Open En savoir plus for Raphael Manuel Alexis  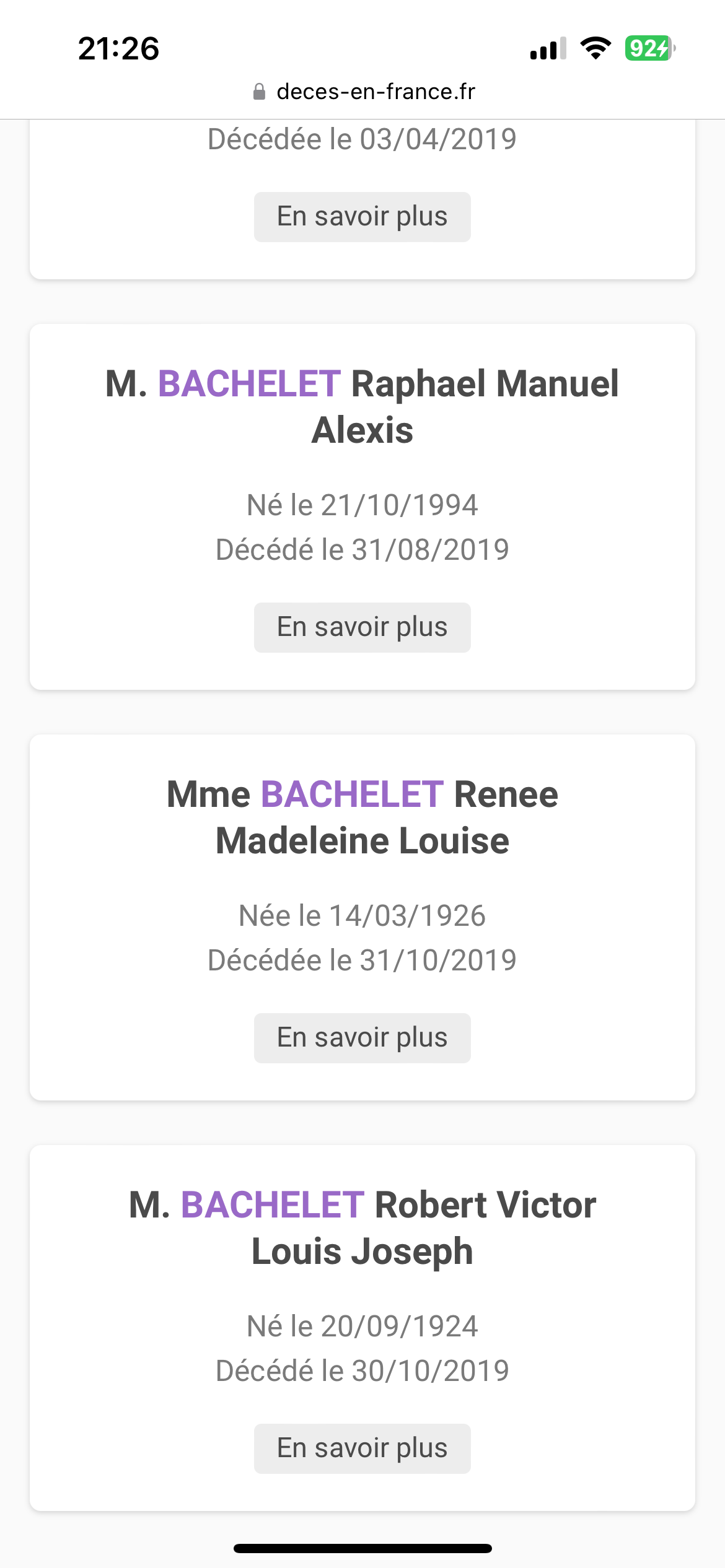362,627
